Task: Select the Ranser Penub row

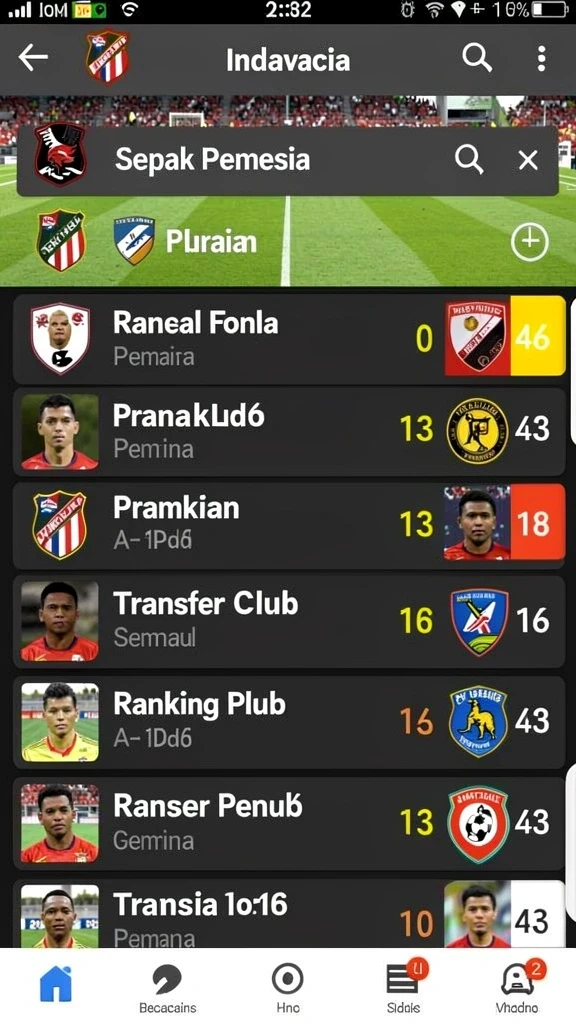Action: point(289,823)
